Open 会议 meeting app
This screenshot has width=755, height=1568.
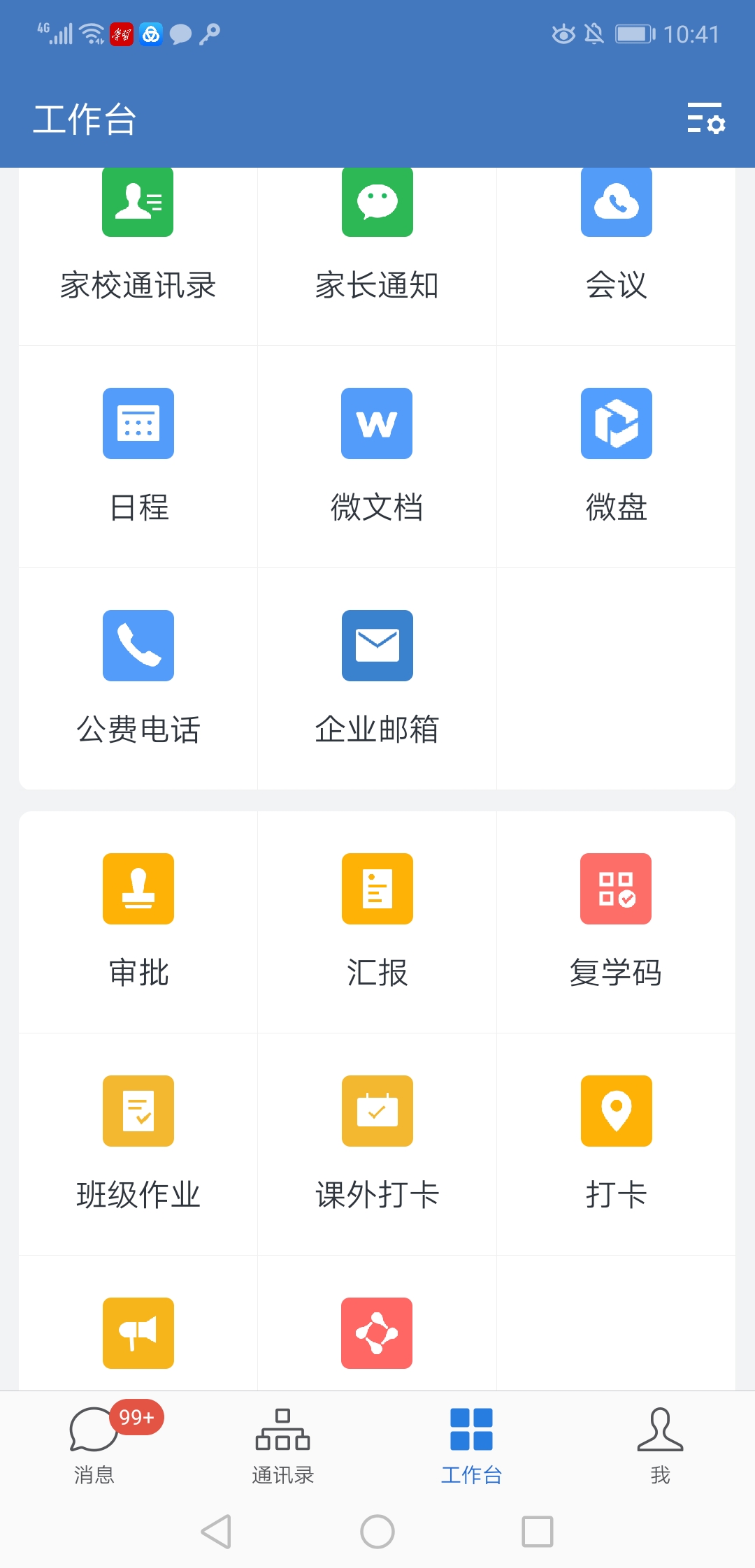click(616, 238)
